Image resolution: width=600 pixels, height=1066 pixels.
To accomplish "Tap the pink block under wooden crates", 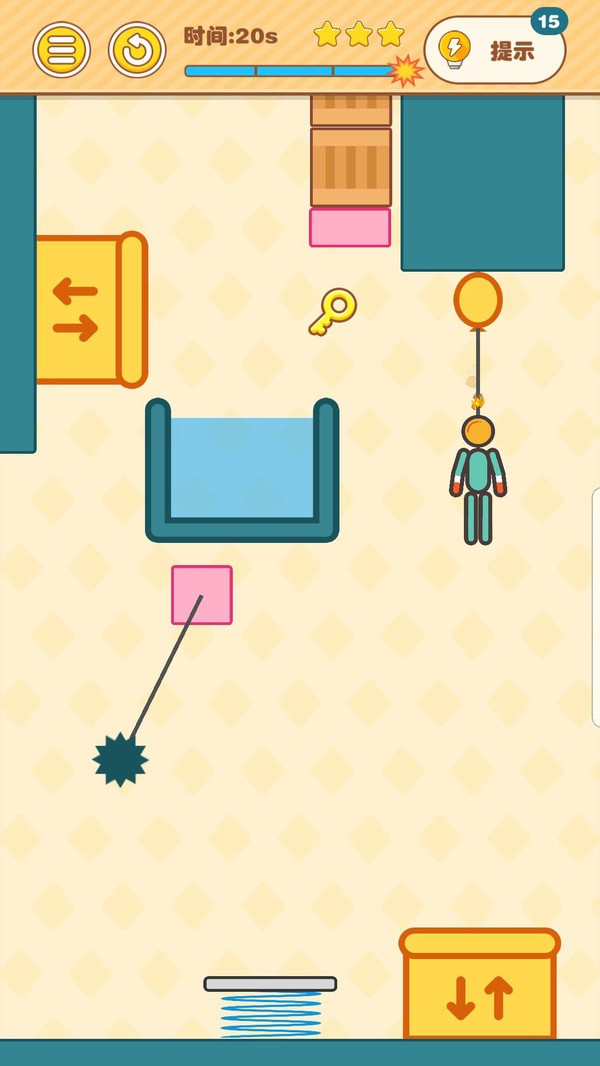I will (x=350, y=227).
